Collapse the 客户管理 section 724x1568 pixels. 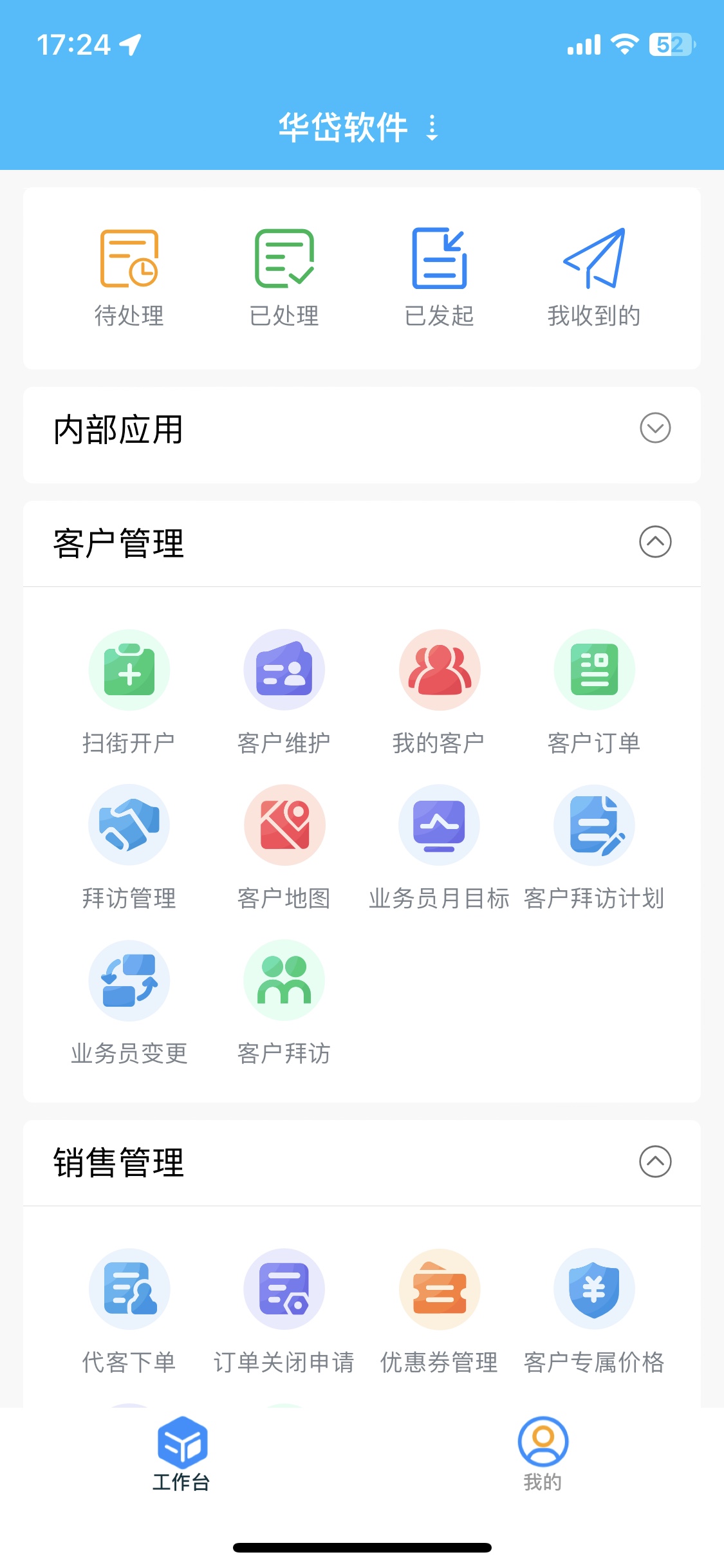[x=655, y=542]
